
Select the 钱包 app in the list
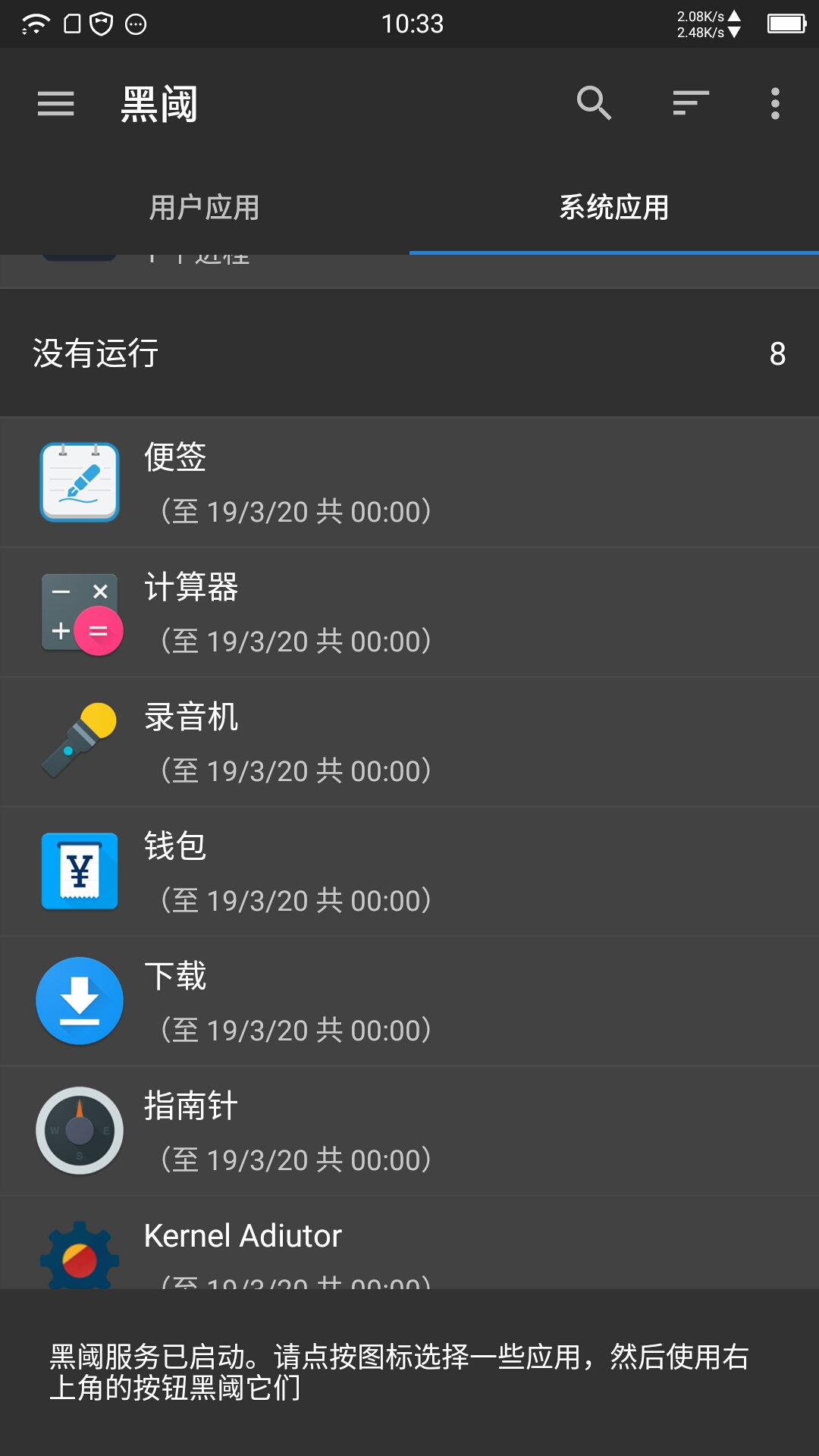409,872
